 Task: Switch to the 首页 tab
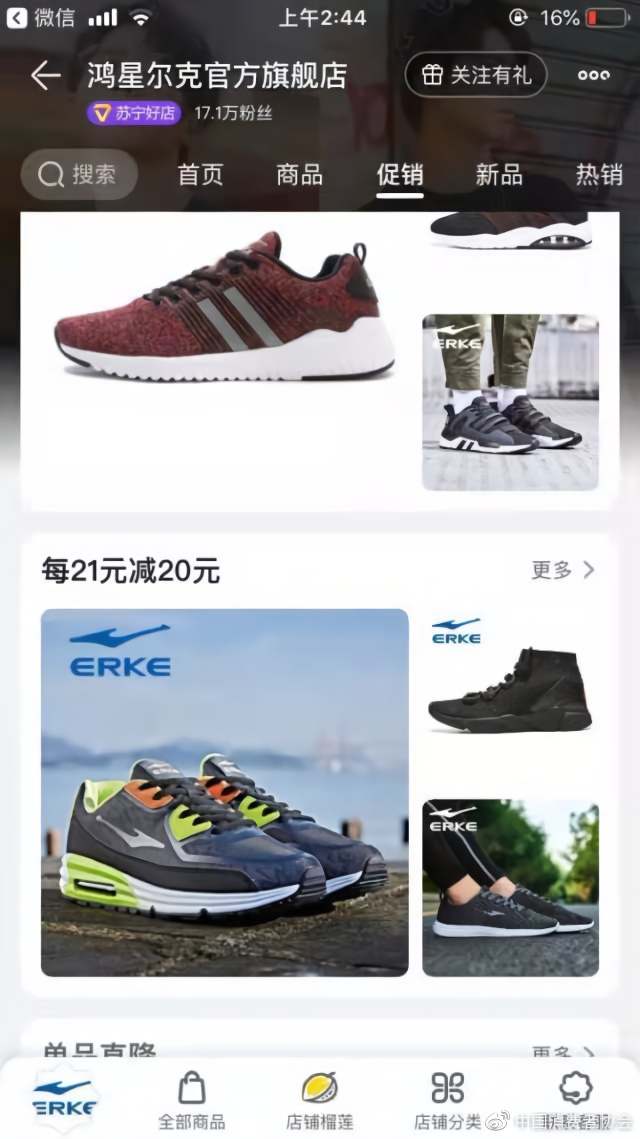tap(201, 175)
